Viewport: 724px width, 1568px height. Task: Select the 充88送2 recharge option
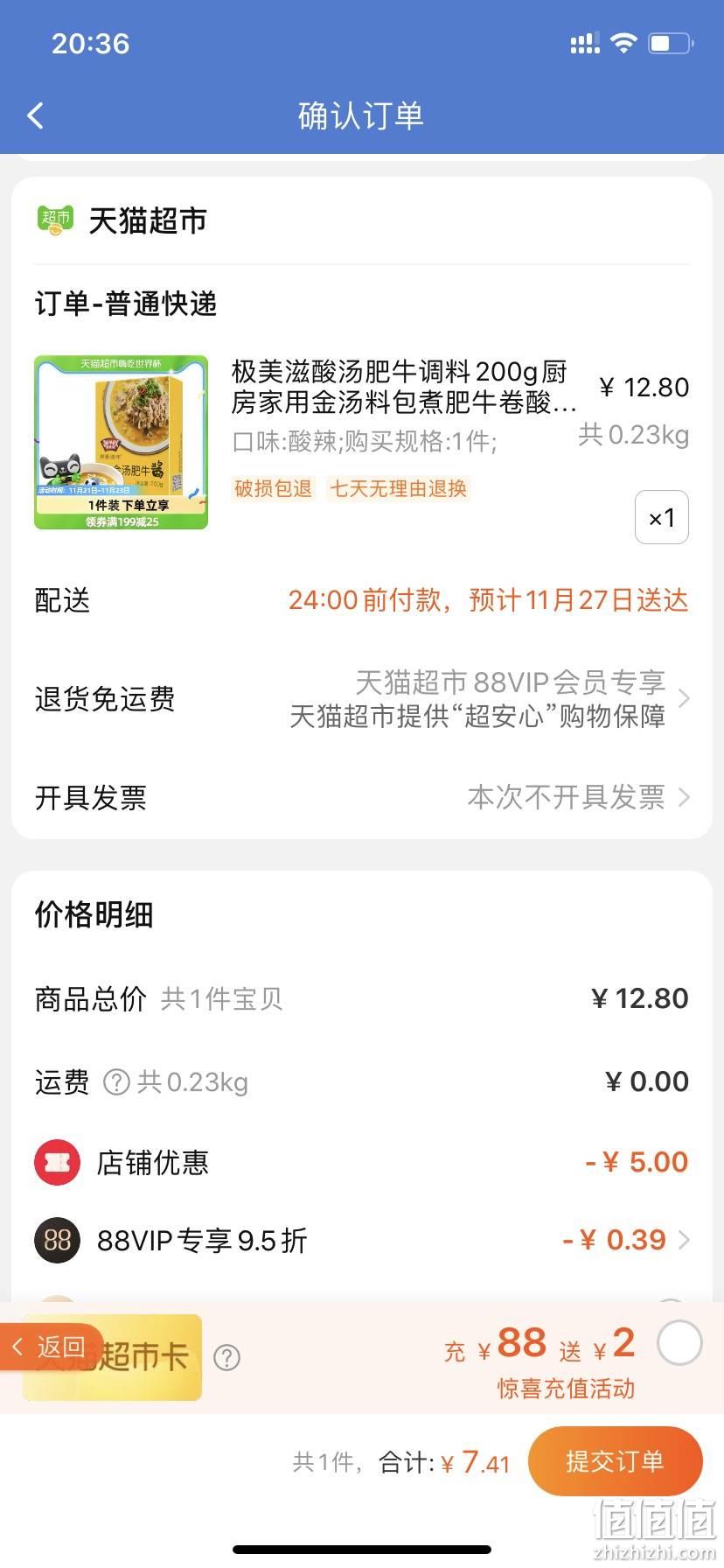tap(679, 1343)
